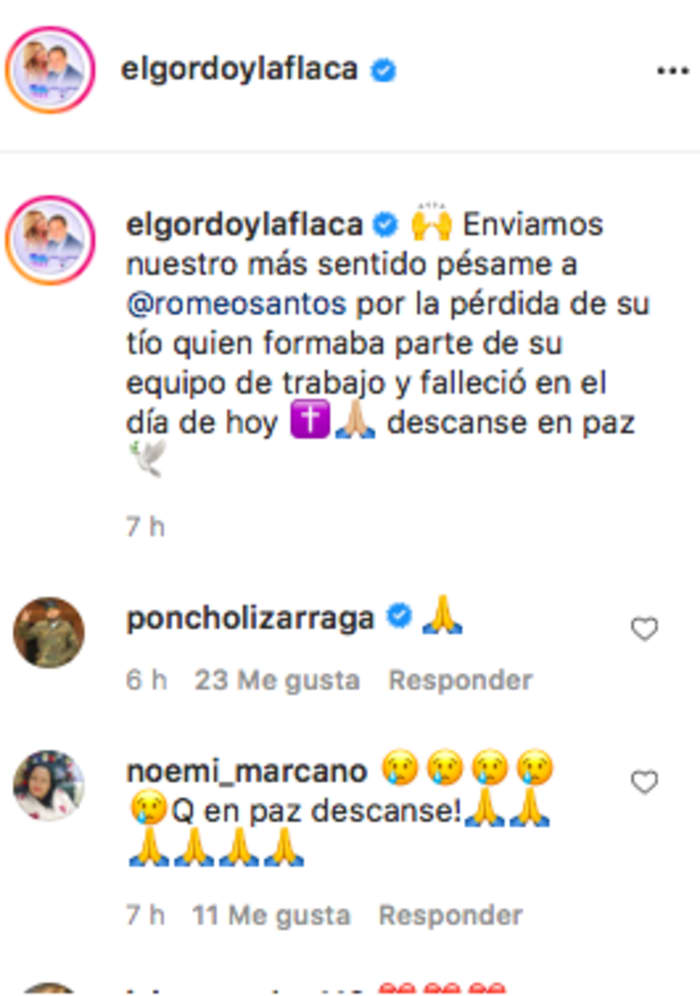Reply to noemi_marcano's comment
This screenshot has width=700, height=996.
coord(450,914)
